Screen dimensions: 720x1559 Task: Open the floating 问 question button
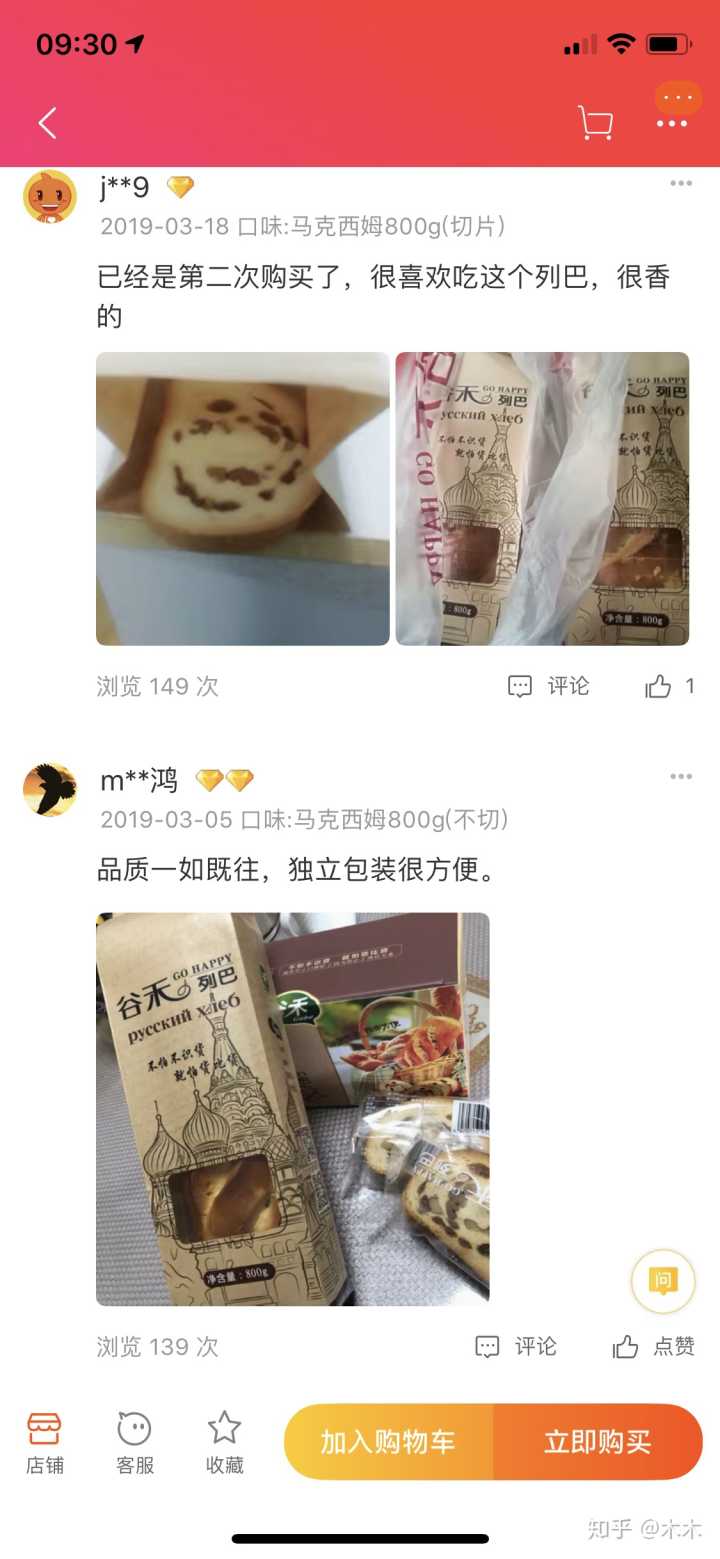click(662, 1281)
